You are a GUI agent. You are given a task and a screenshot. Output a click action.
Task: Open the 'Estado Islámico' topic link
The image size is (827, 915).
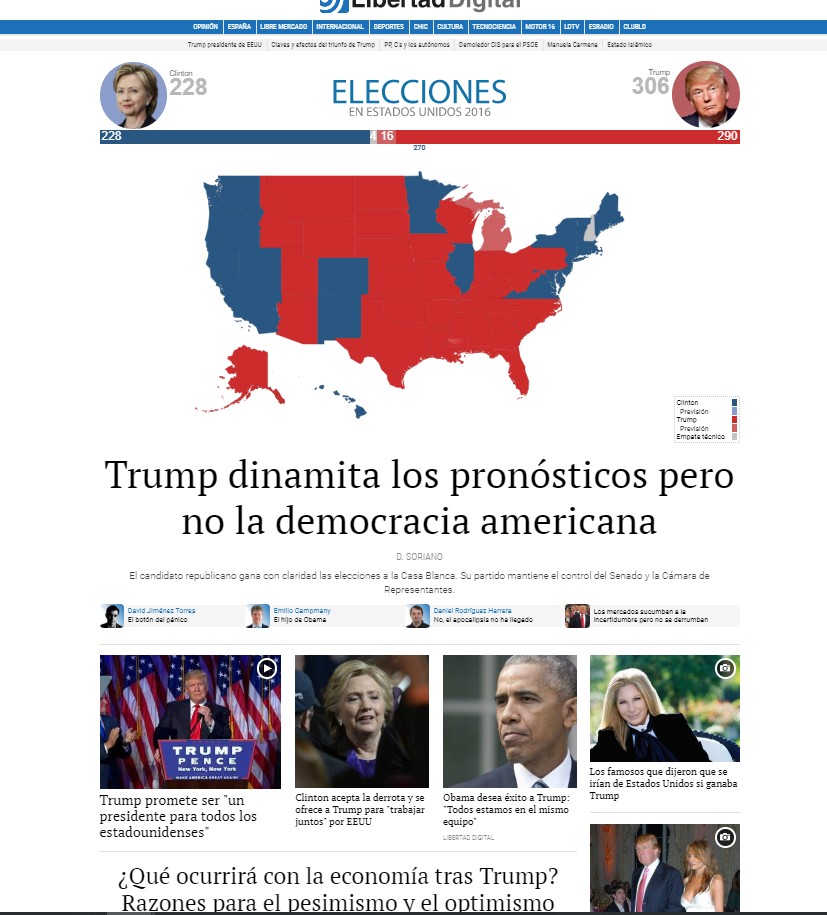[x=629, y=45]
